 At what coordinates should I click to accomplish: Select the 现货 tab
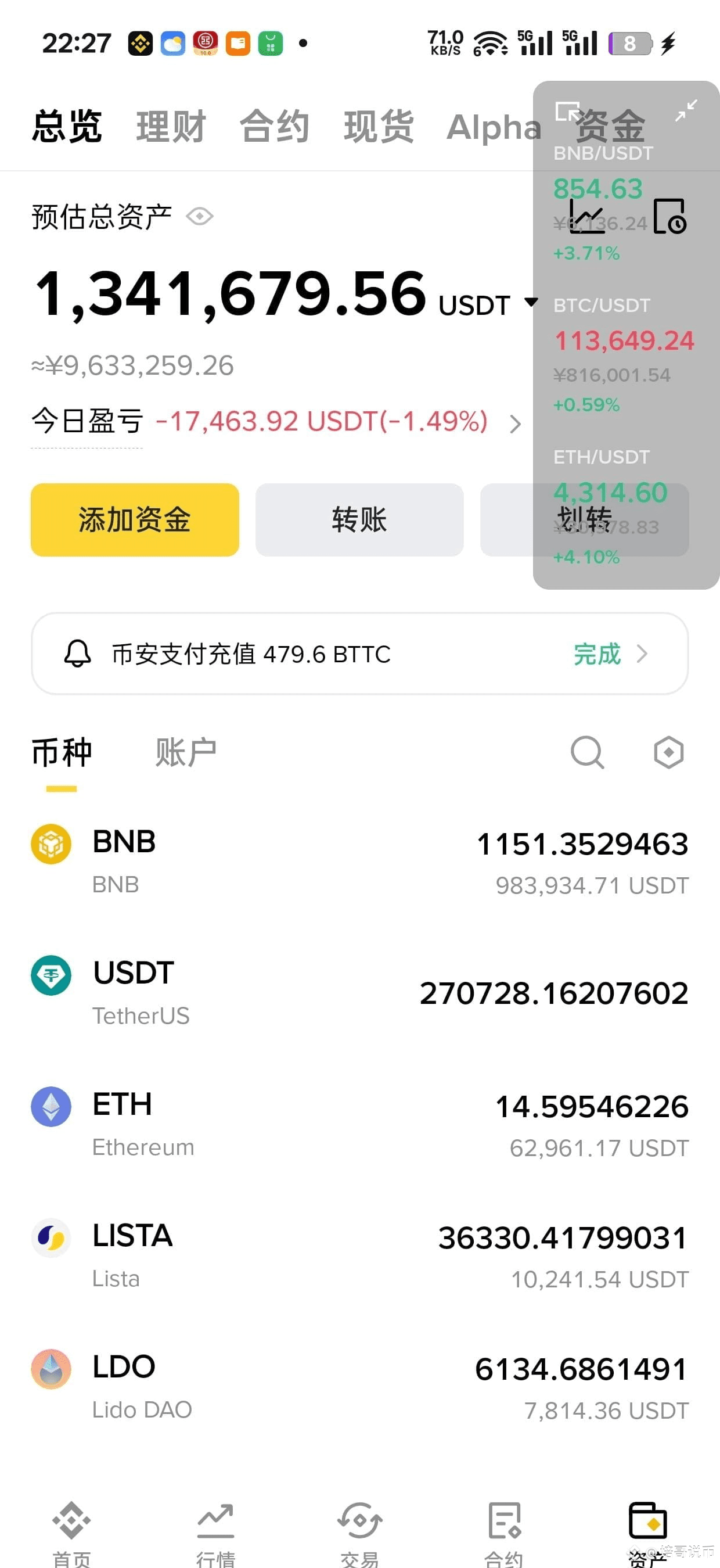[379, 127]
